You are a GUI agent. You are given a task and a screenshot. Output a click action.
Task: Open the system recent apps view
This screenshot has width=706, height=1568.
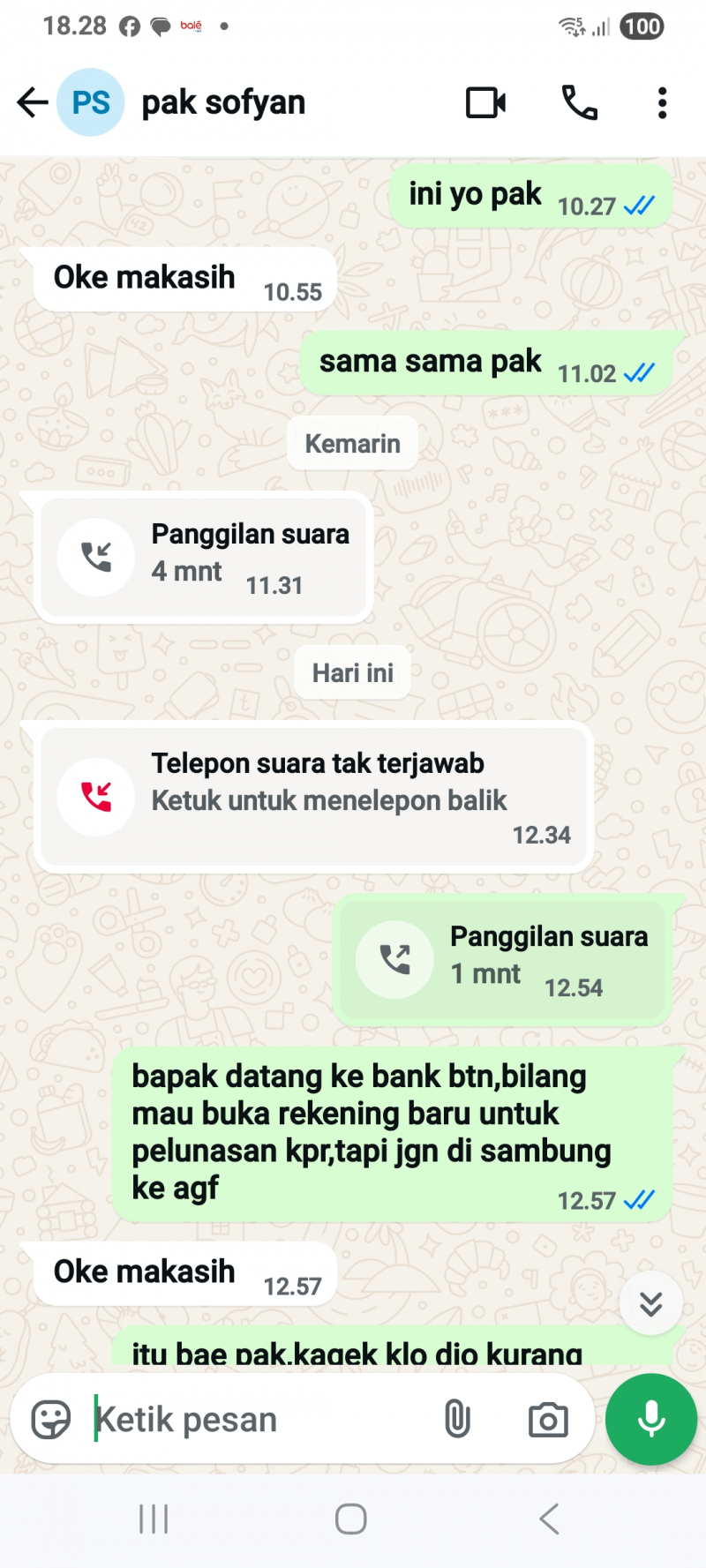(154, 1519)
